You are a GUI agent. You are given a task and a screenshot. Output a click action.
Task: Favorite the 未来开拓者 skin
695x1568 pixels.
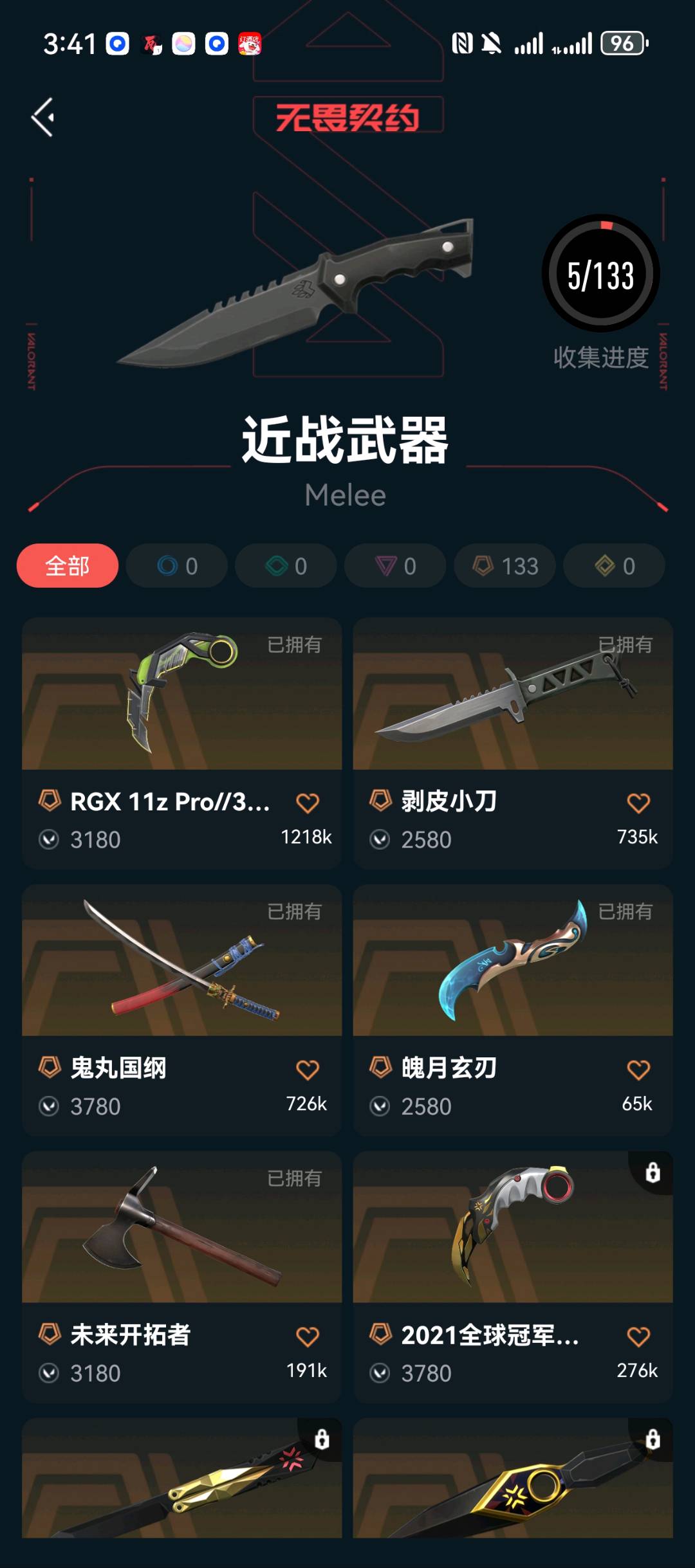(x=308, y=1336)
